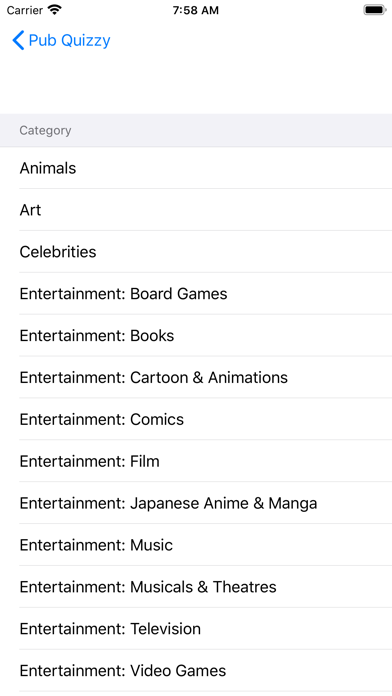This screenshot has width=392, height=696.
Task: Select Entertainment: Comics
Action: coord(196,419)
